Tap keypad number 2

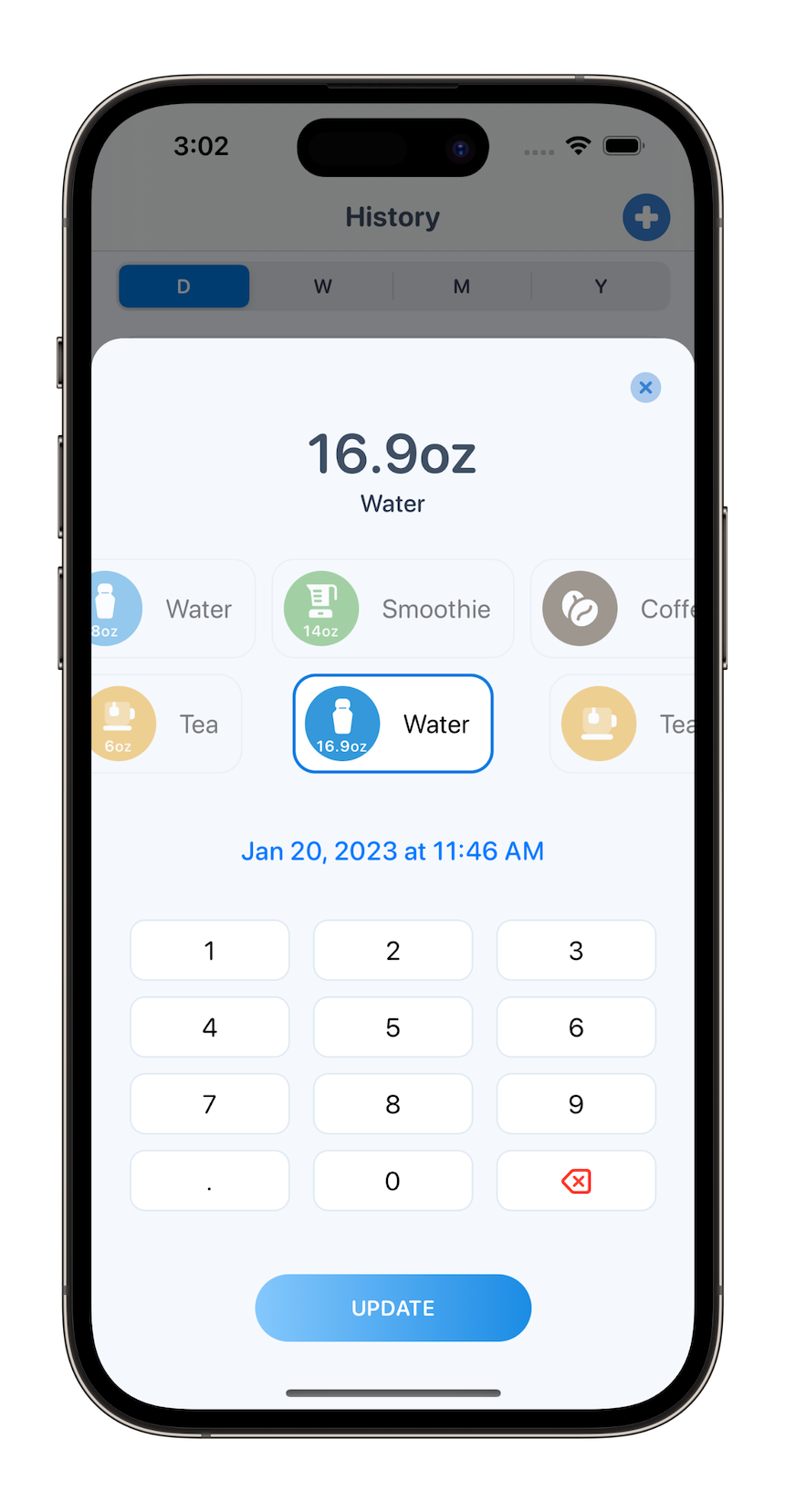[392, 951]
